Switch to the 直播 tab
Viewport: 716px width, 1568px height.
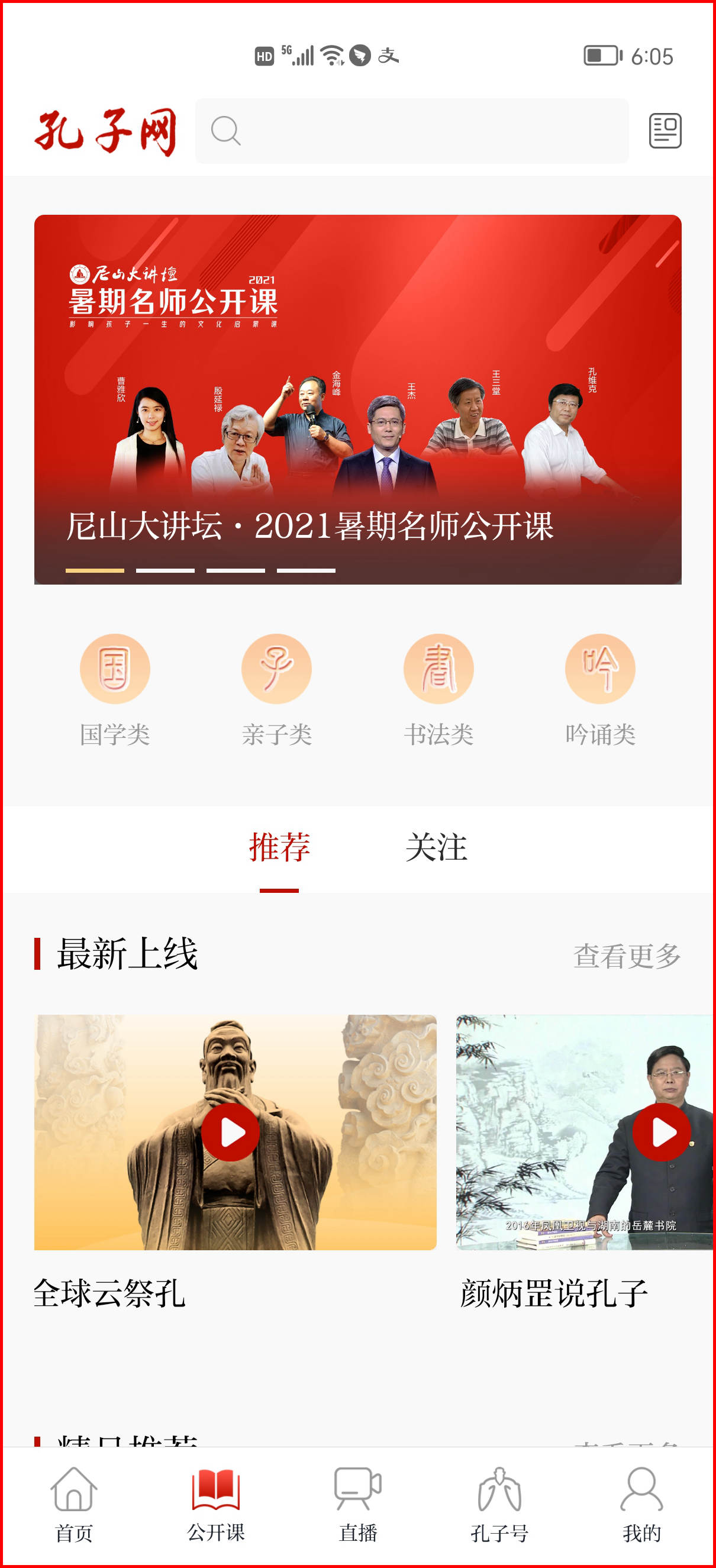[x=358, y=1504]
